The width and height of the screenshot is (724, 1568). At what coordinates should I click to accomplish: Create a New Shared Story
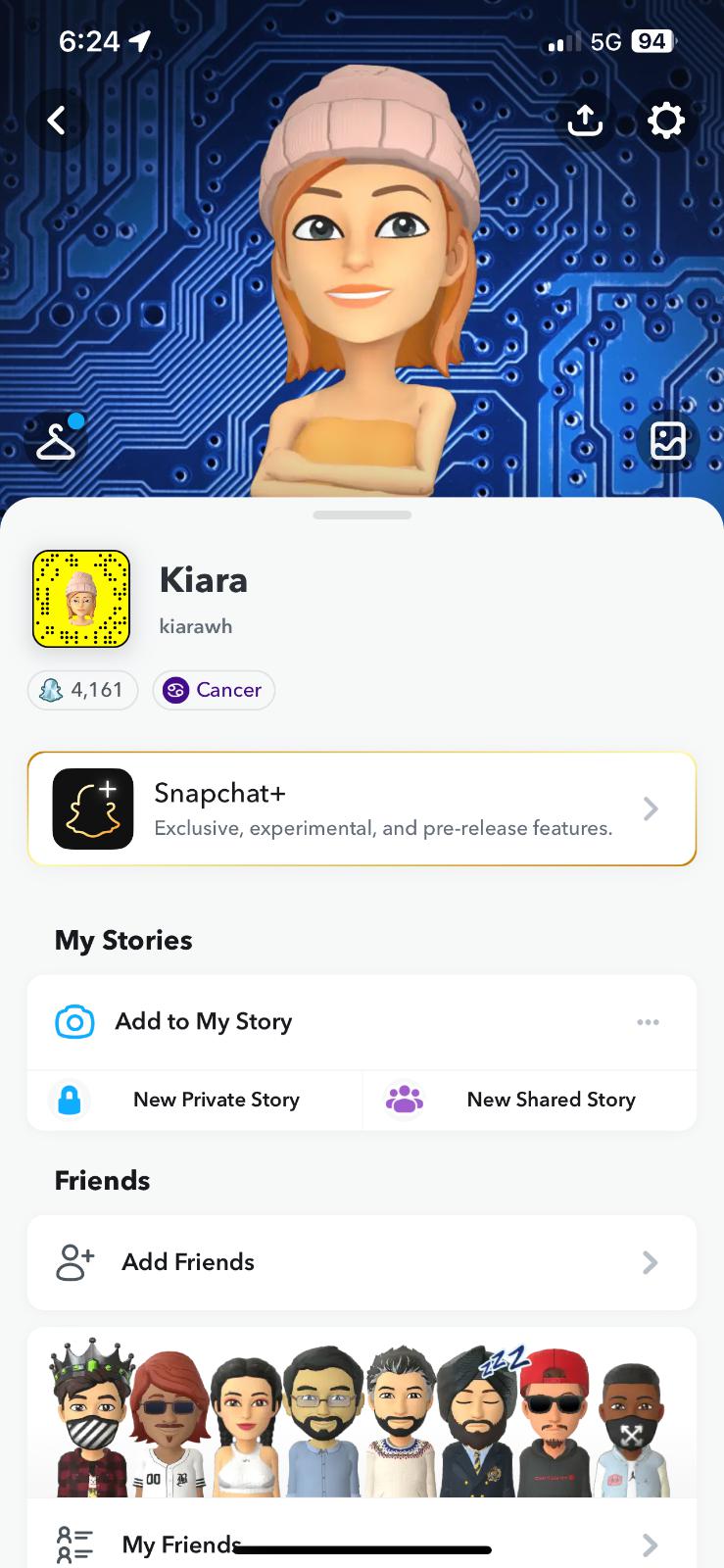(530, 1100)
